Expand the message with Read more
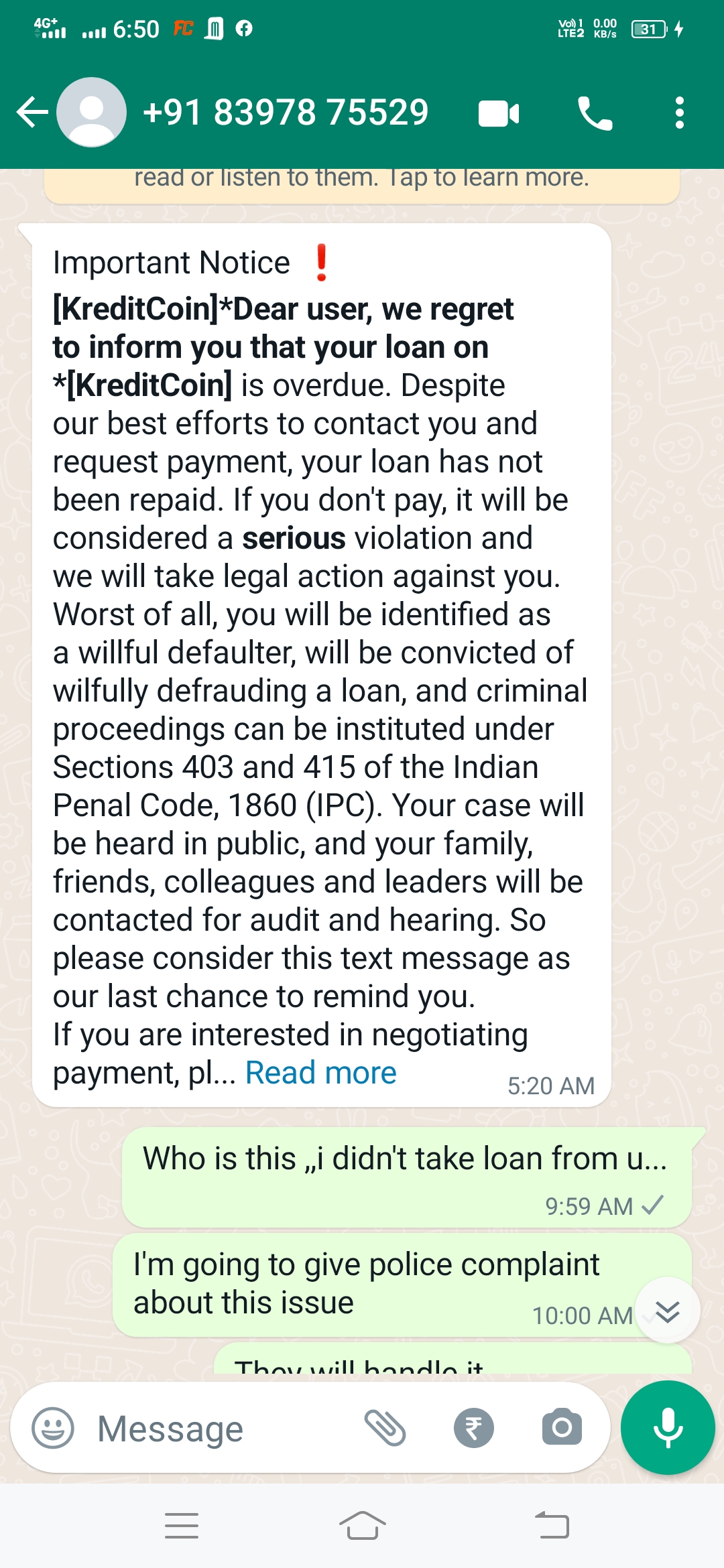Image resolution: width=724 pixels, height=1568 pixels. click(320, 1073)
